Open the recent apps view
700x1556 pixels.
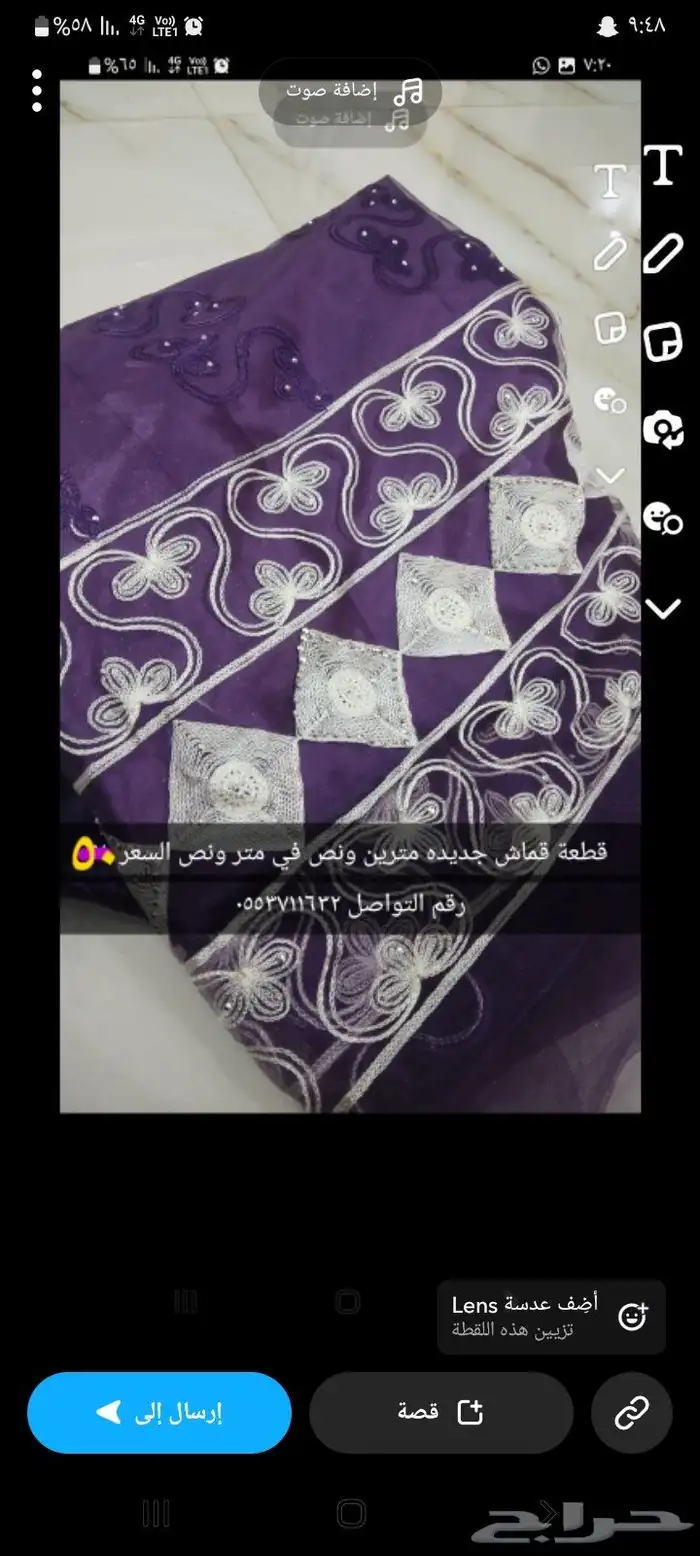156,1512
